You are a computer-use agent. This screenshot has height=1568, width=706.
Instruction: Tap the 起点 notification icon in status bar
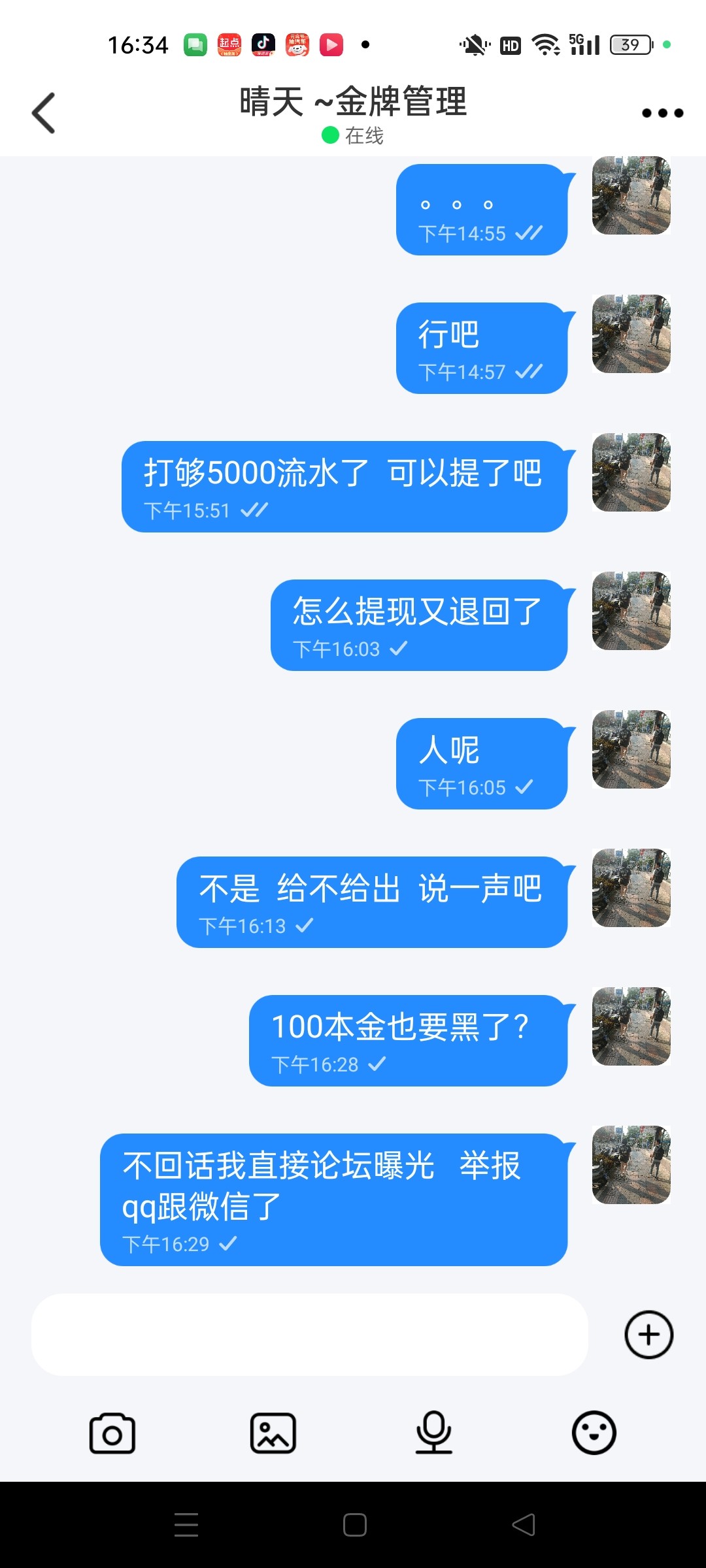click(229, 44)
